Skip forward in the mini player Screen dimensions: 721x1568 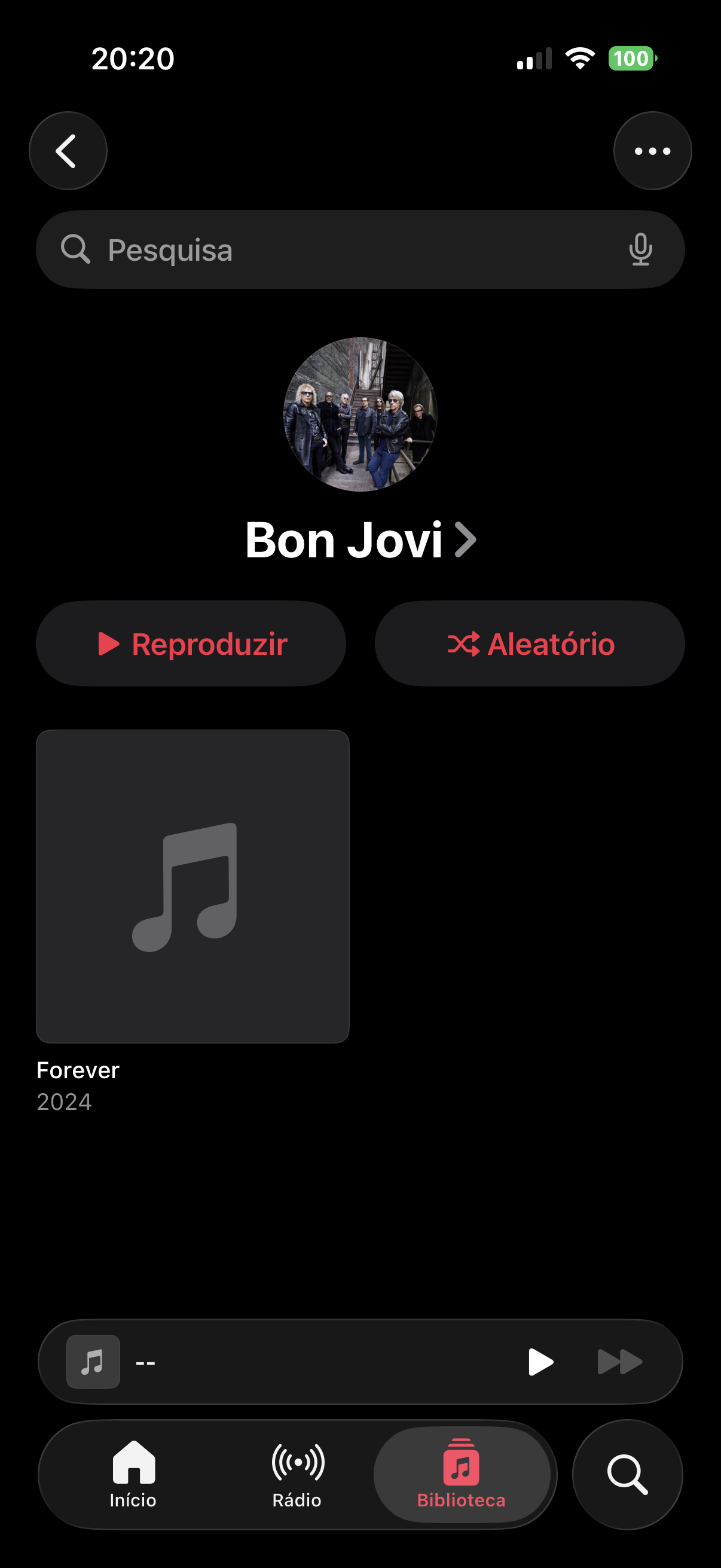click(619, 1362)
